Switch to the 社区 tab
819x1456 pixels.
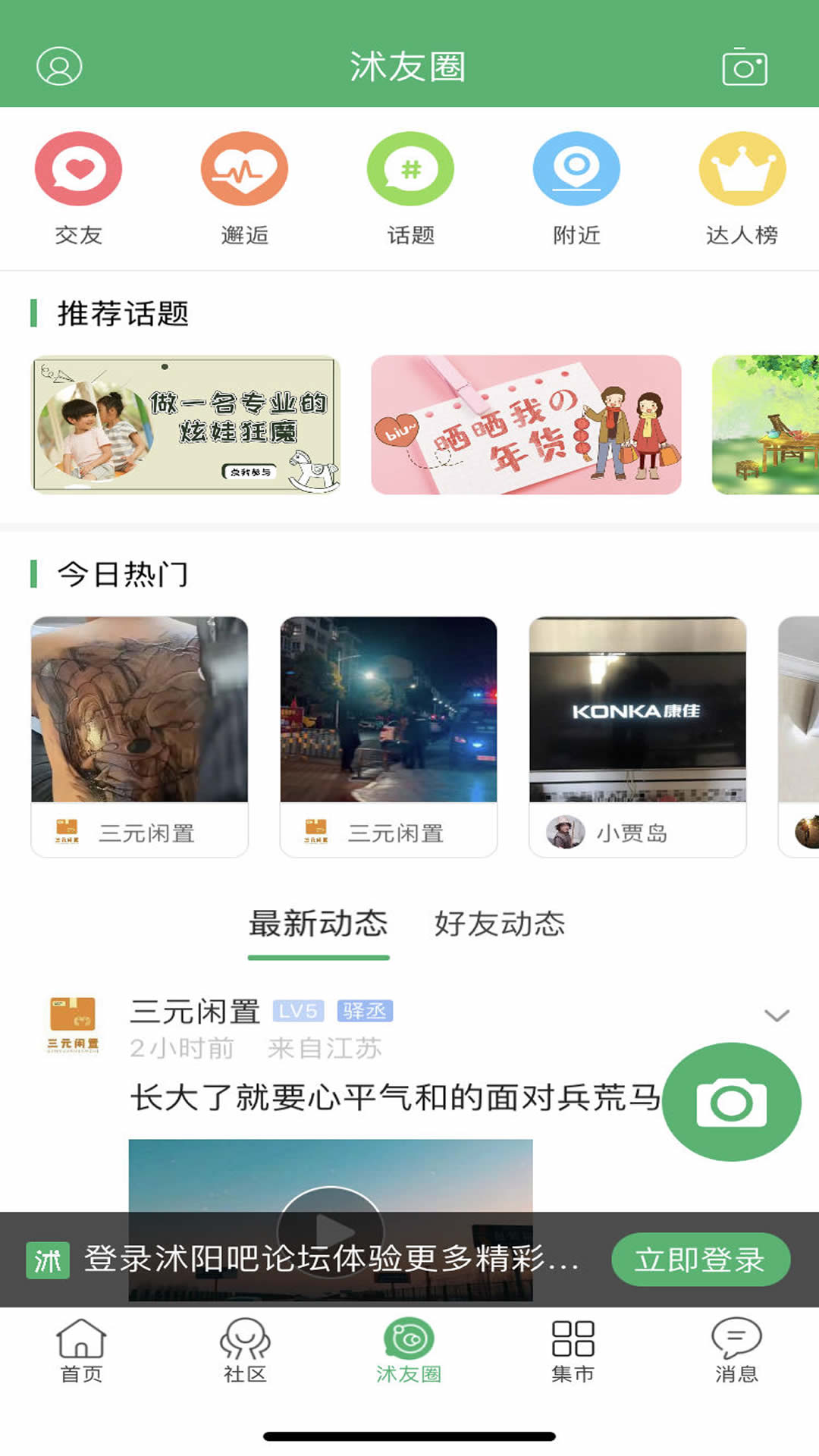[245, 1351]
